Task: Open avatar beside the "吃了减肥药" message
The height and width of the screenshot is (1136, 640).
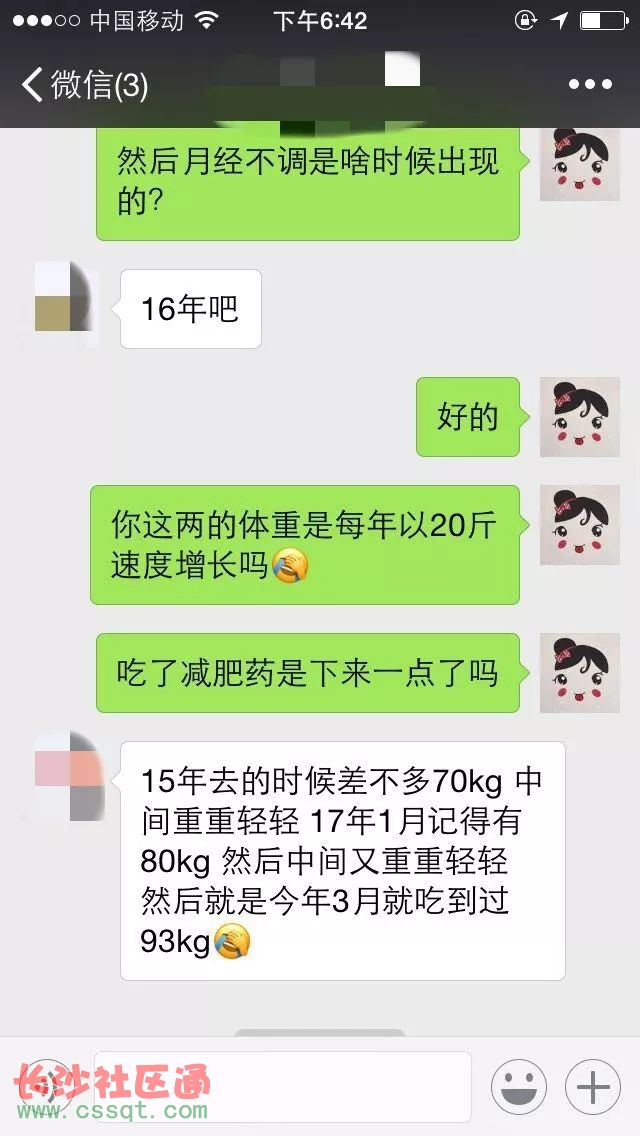Action: (x=579, y=672)
